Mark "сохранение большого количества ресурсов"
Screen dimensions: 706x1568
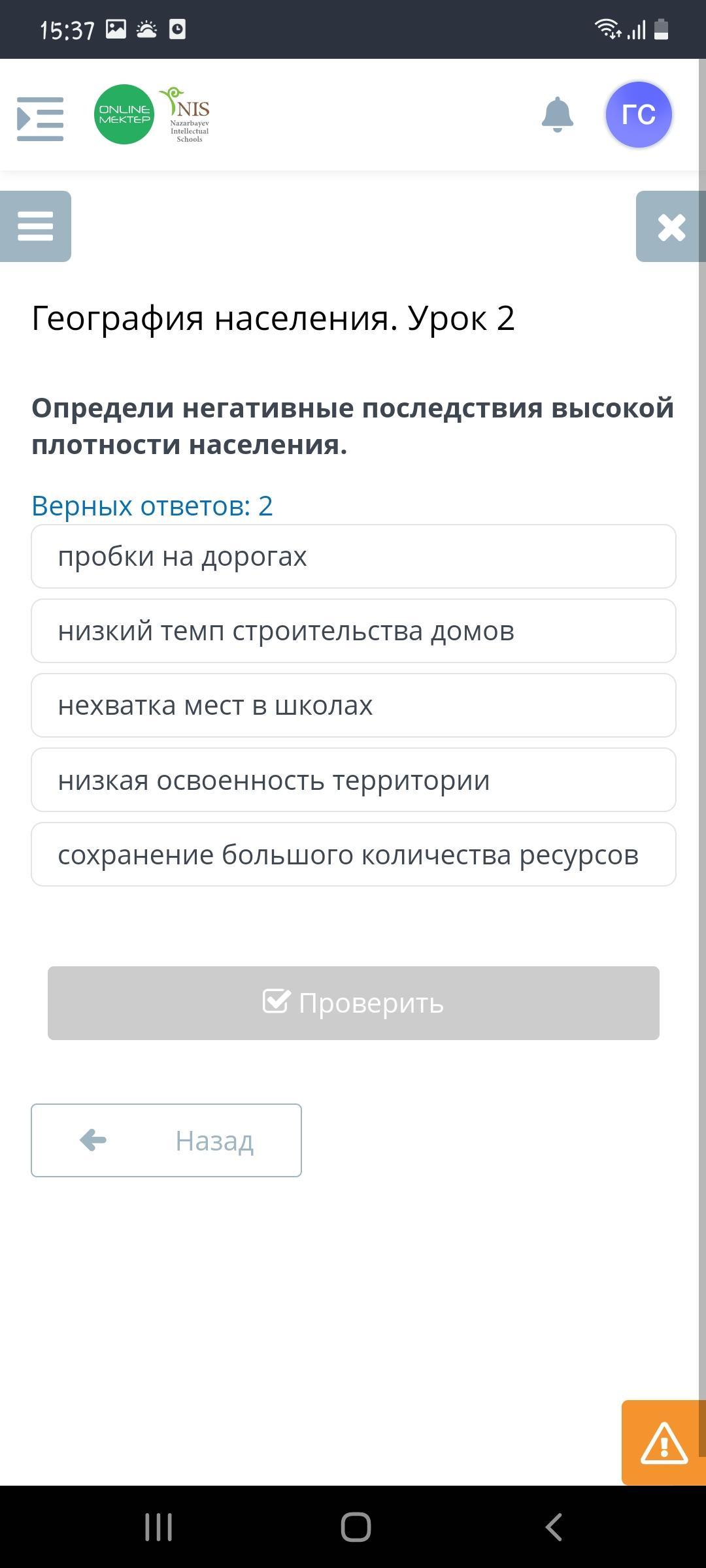tap(354, 855)
